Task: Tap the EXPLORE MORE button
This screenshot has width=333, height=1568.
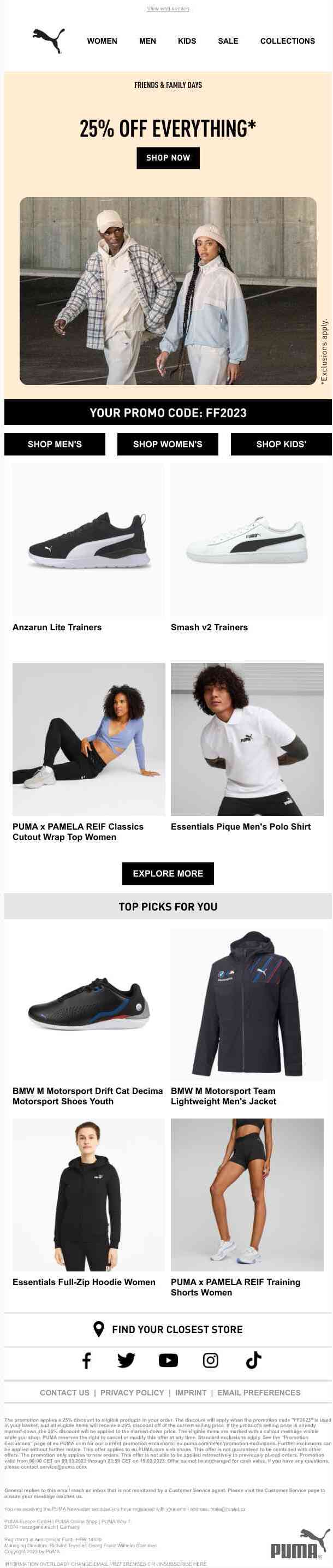Action: pyautogui.click(x=168, y=873)
